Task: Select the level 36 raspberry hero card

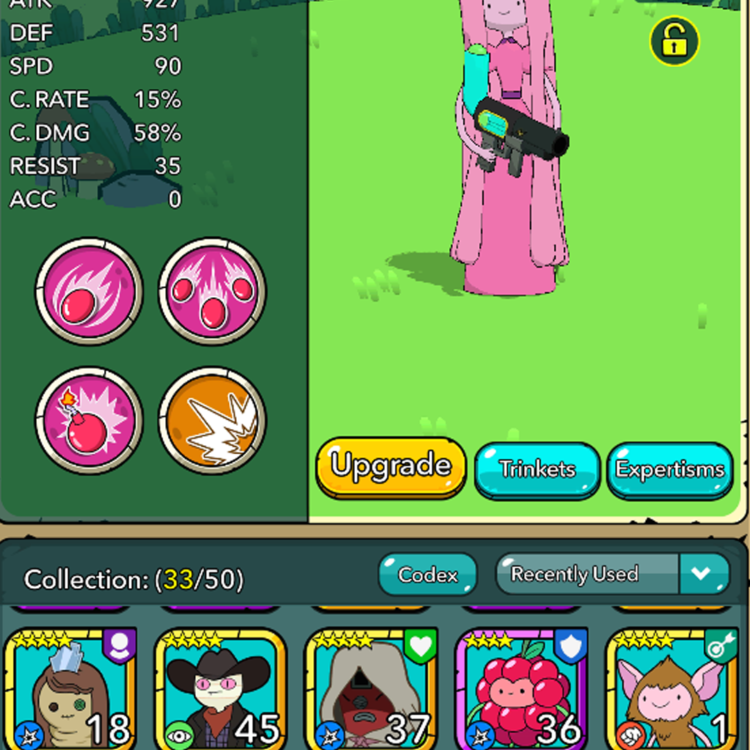Action: pos(522,690)
